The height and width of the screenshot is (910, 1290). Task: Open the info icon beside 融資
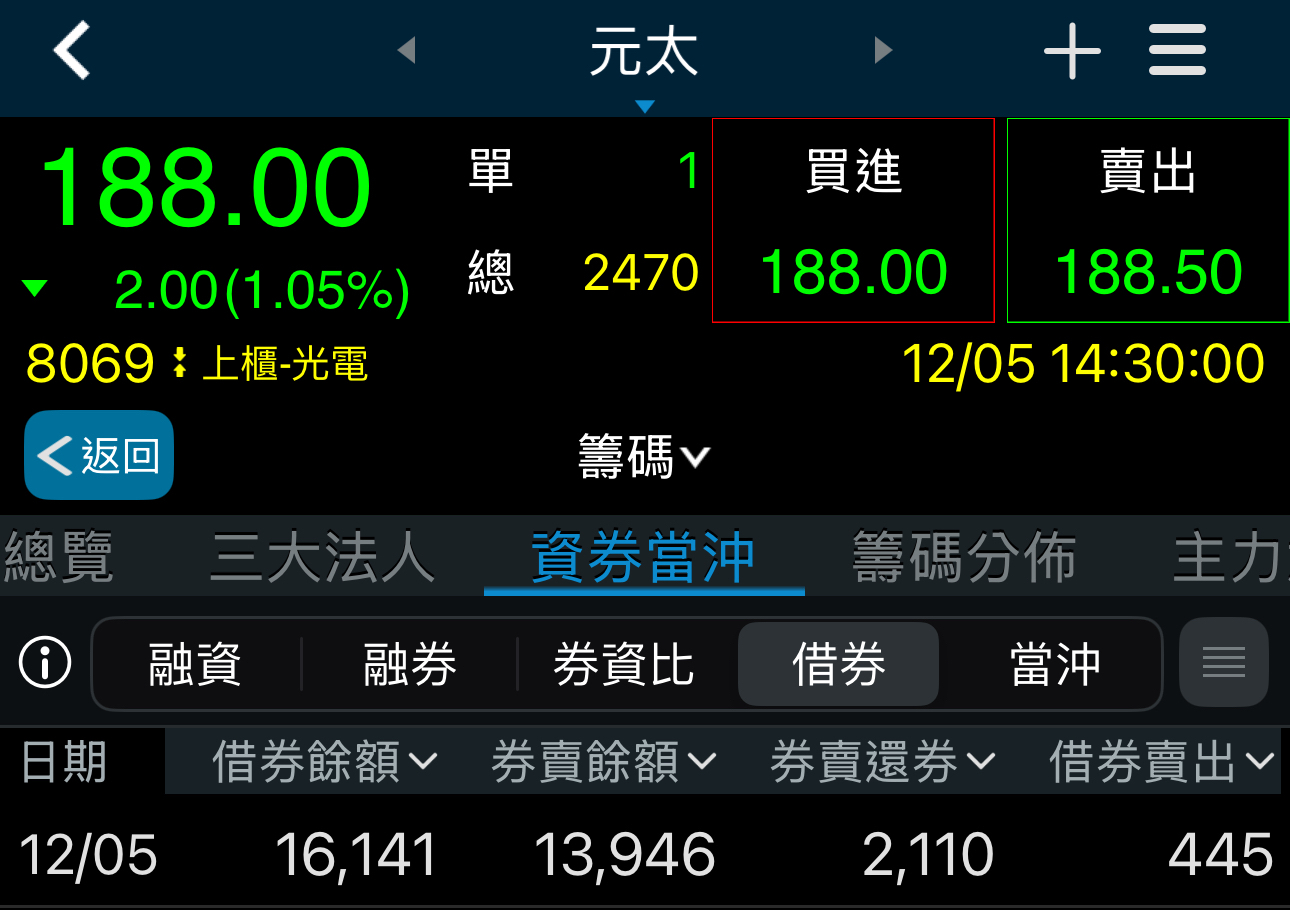tap(45, 663)
